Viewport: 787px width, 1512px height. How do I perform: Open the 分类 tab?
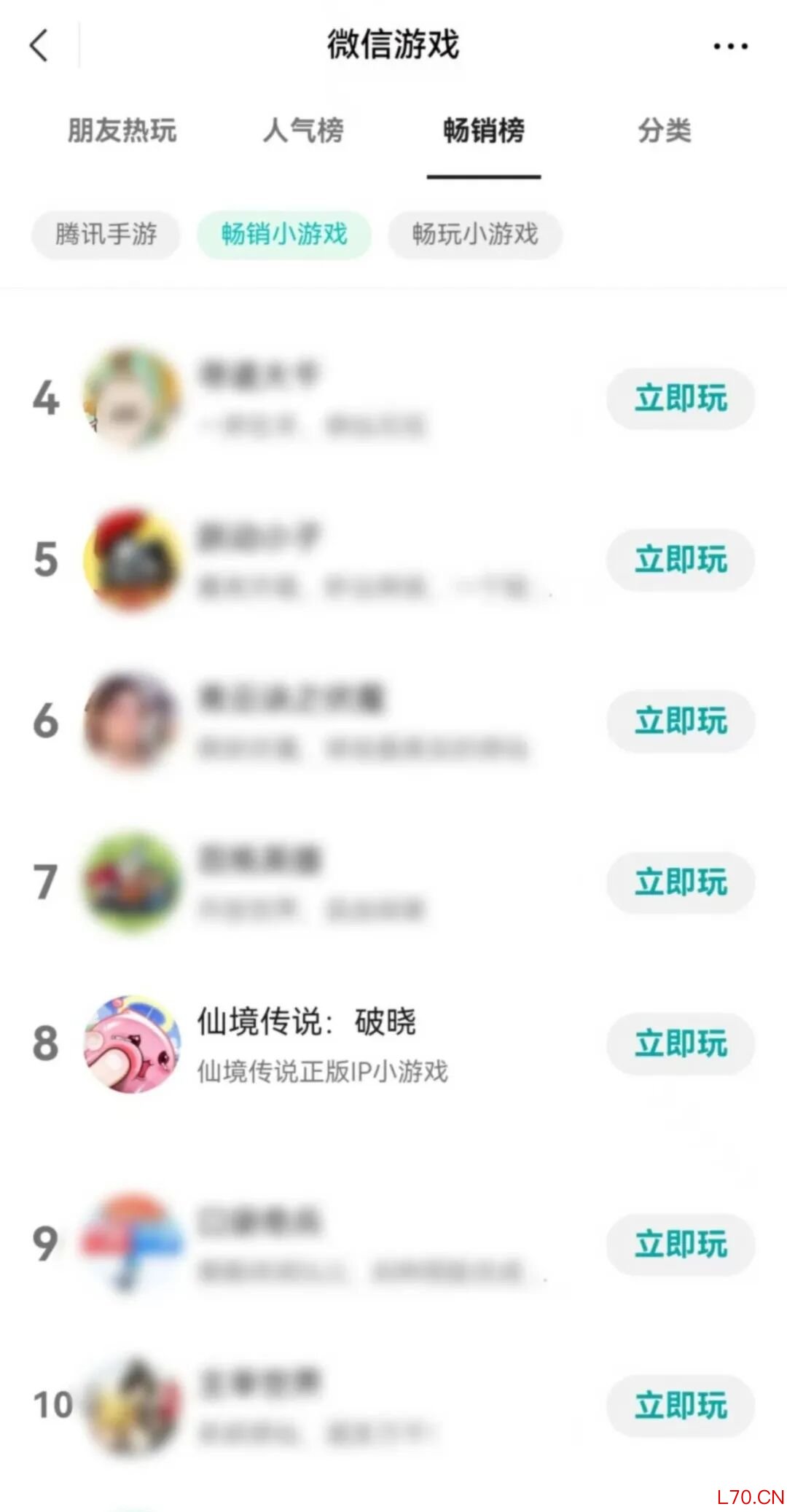[665, 131]
